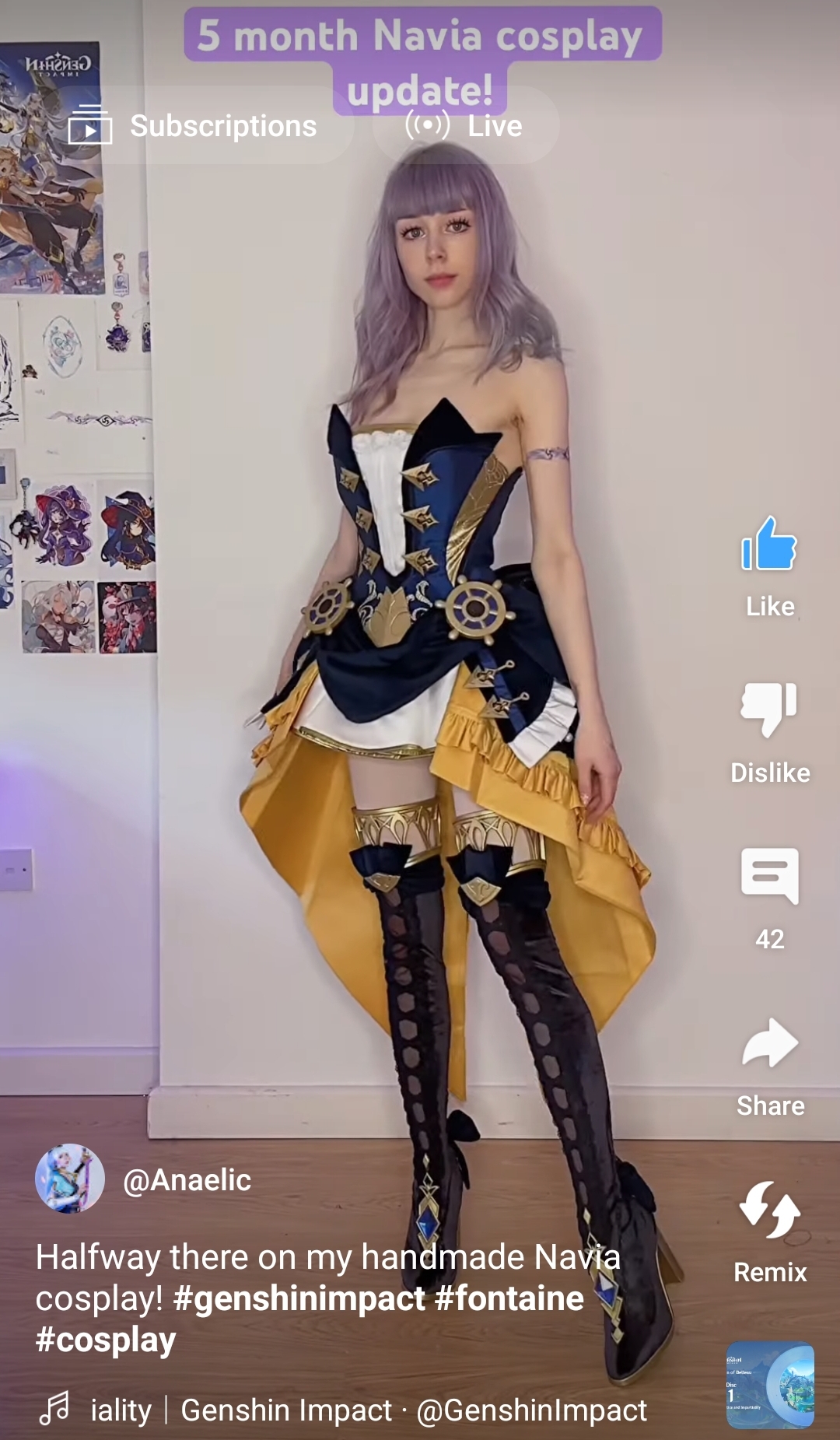Dislike this Short
Viewport: 840px width, 1440px height.
tap(769, 711)
